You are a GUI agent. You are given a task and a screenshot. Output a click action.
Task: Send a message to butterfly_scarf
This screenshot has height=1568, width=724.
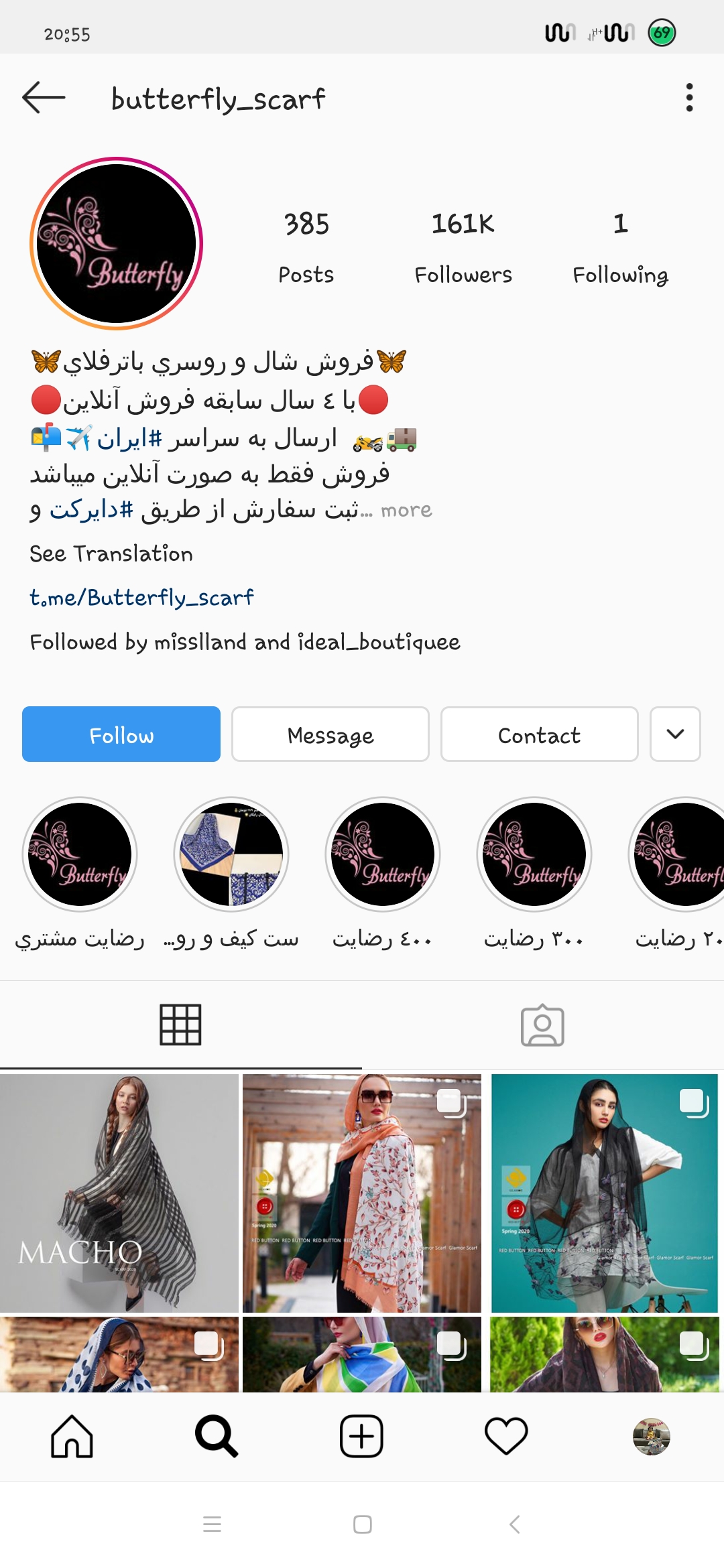tap(330, 734)
